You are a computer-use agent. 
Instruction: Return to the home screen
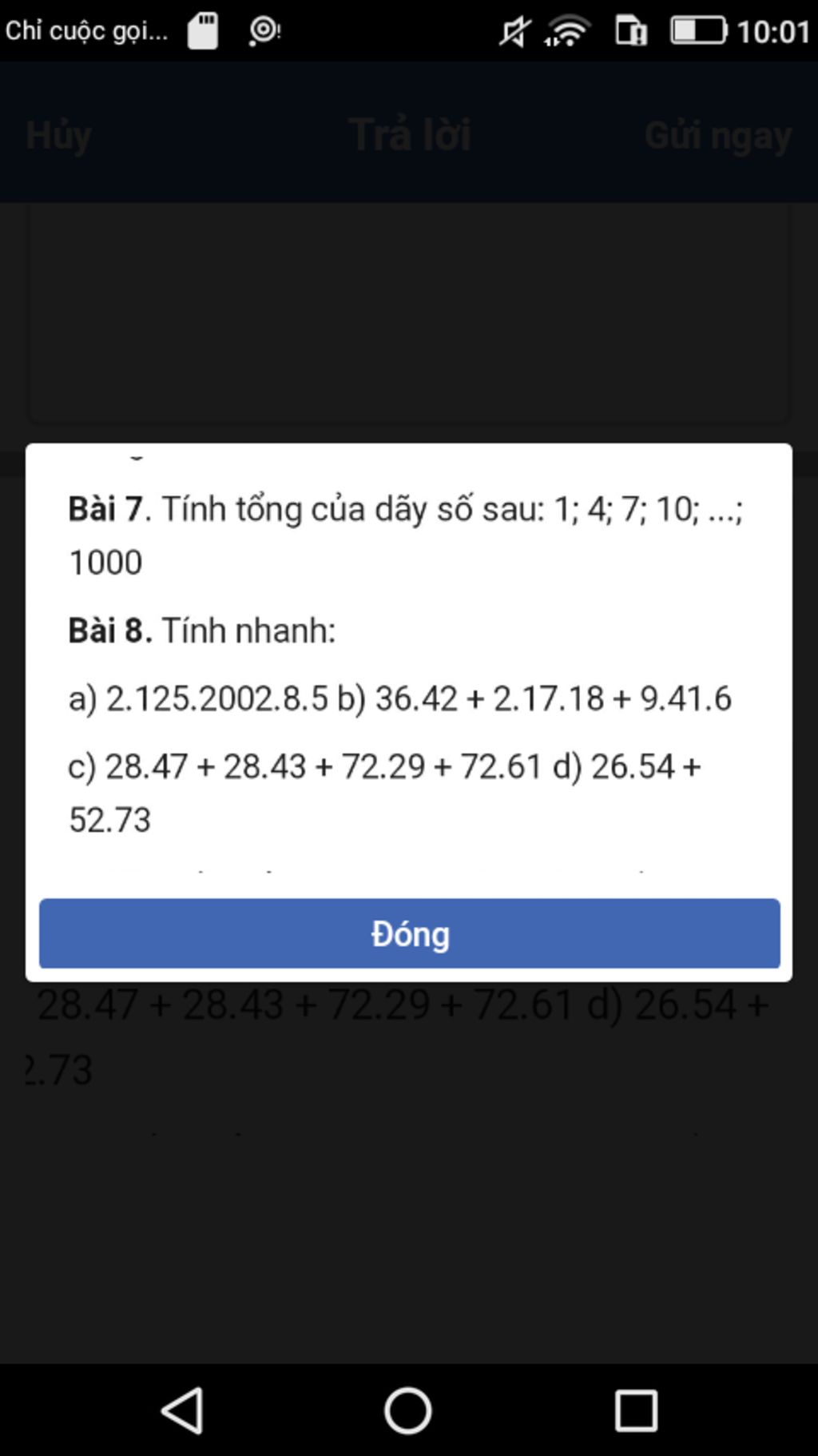[x=408, y=1410]
